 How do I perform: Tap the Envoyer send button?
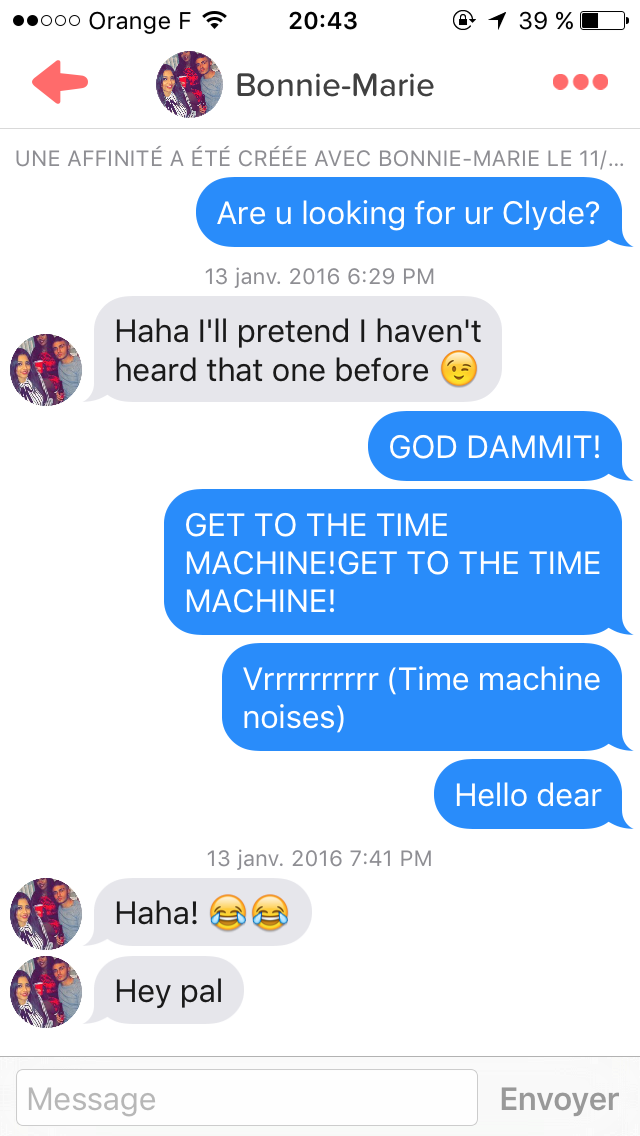pos(560,1099)
